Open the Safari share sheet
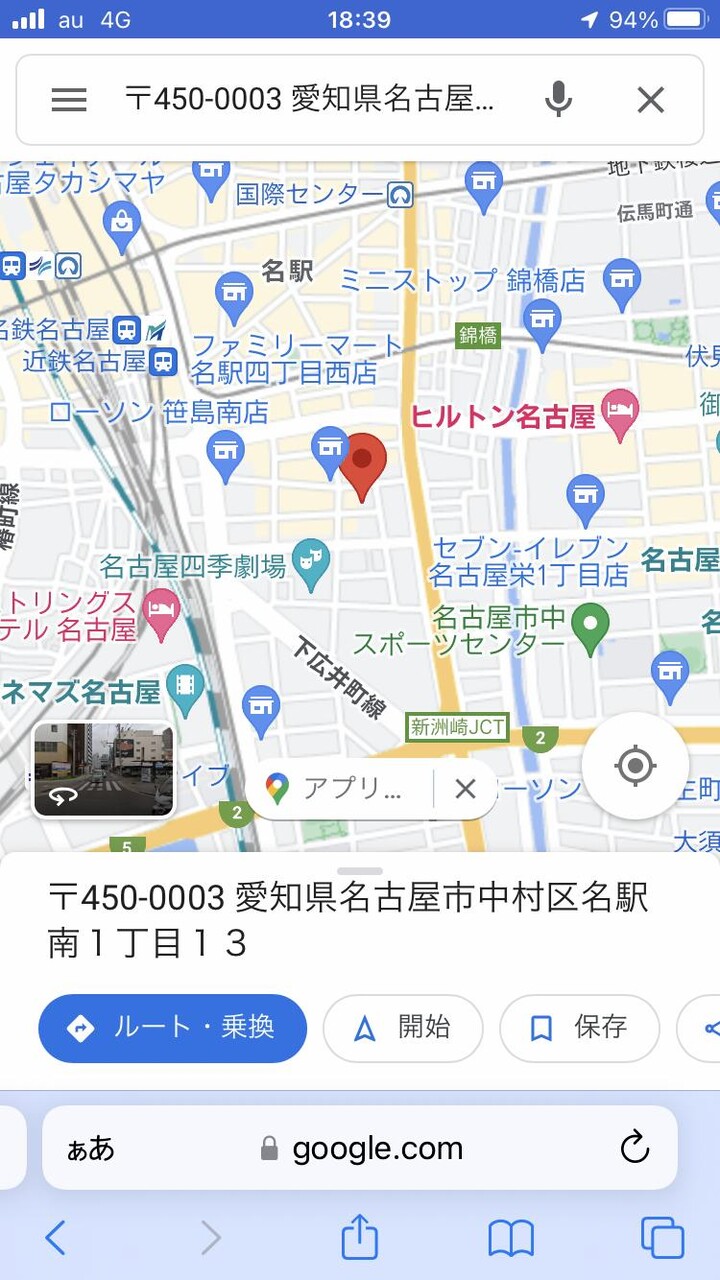The width and height of the screenshot is (720, 1280). pyautogui.click(x=359, y=1237)
